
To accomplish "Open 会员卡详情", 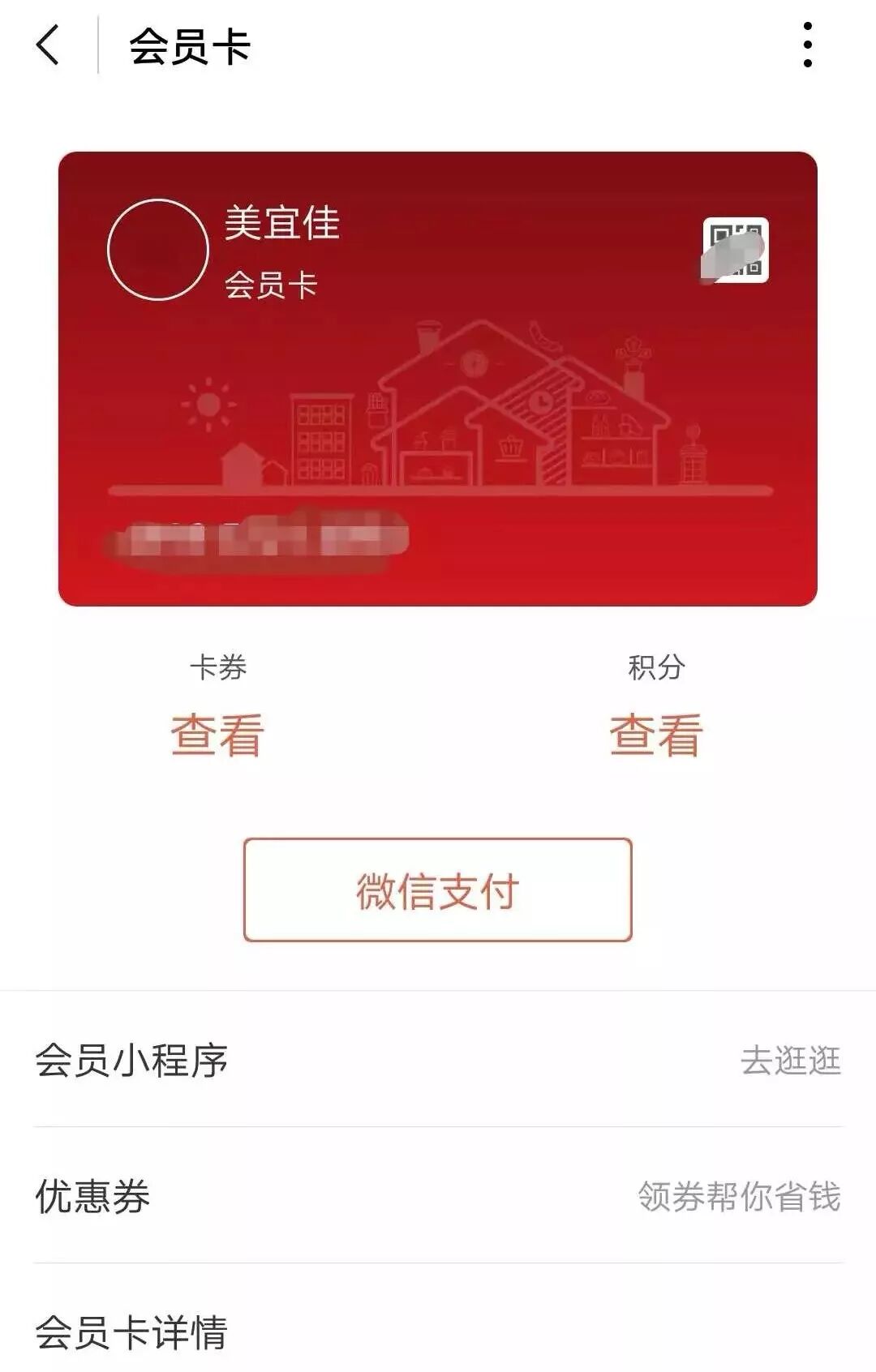I will pyautogui.click(x=438, y=1331).
